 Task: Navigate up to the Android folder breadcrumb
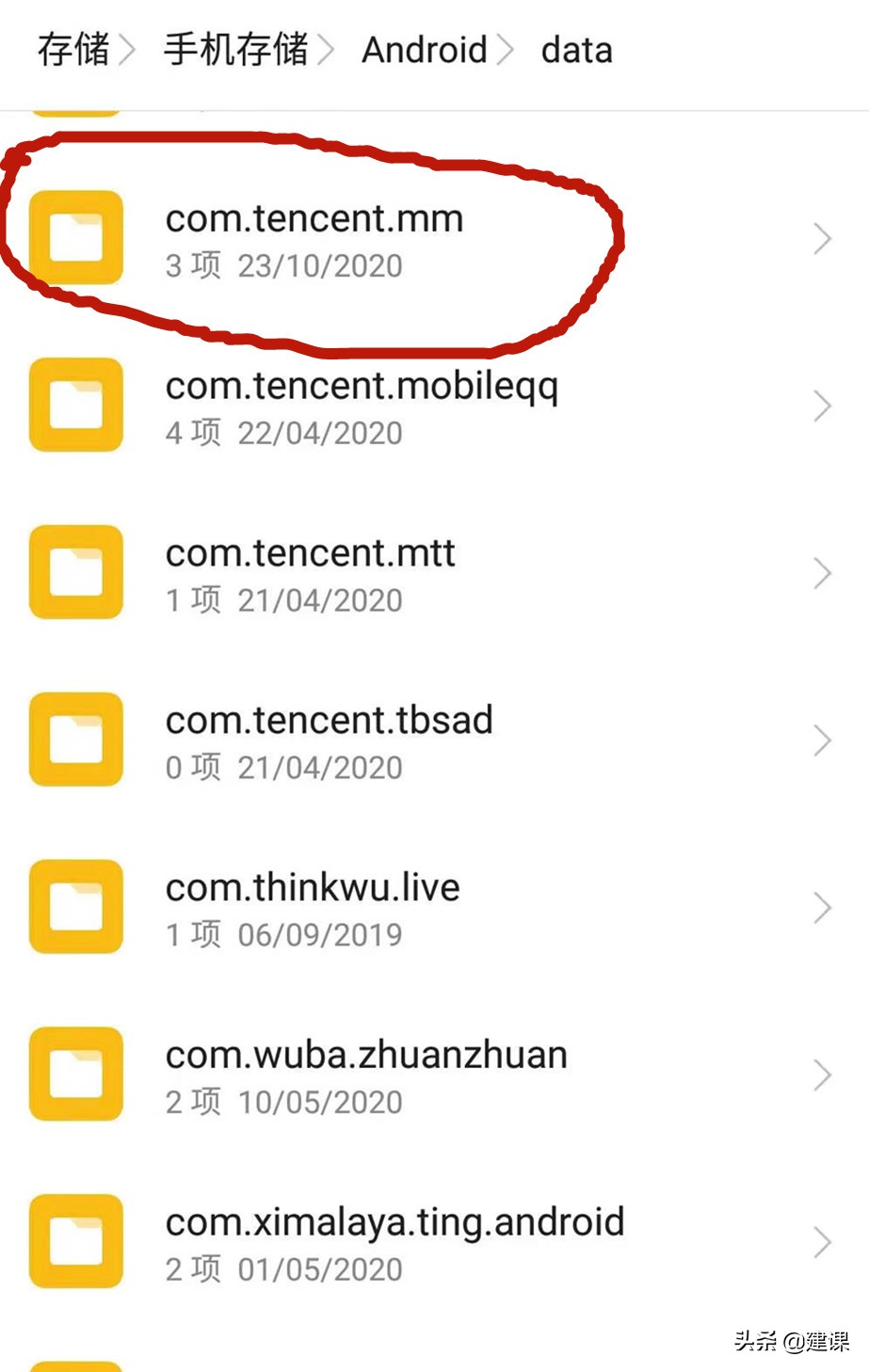click(425, 50)
